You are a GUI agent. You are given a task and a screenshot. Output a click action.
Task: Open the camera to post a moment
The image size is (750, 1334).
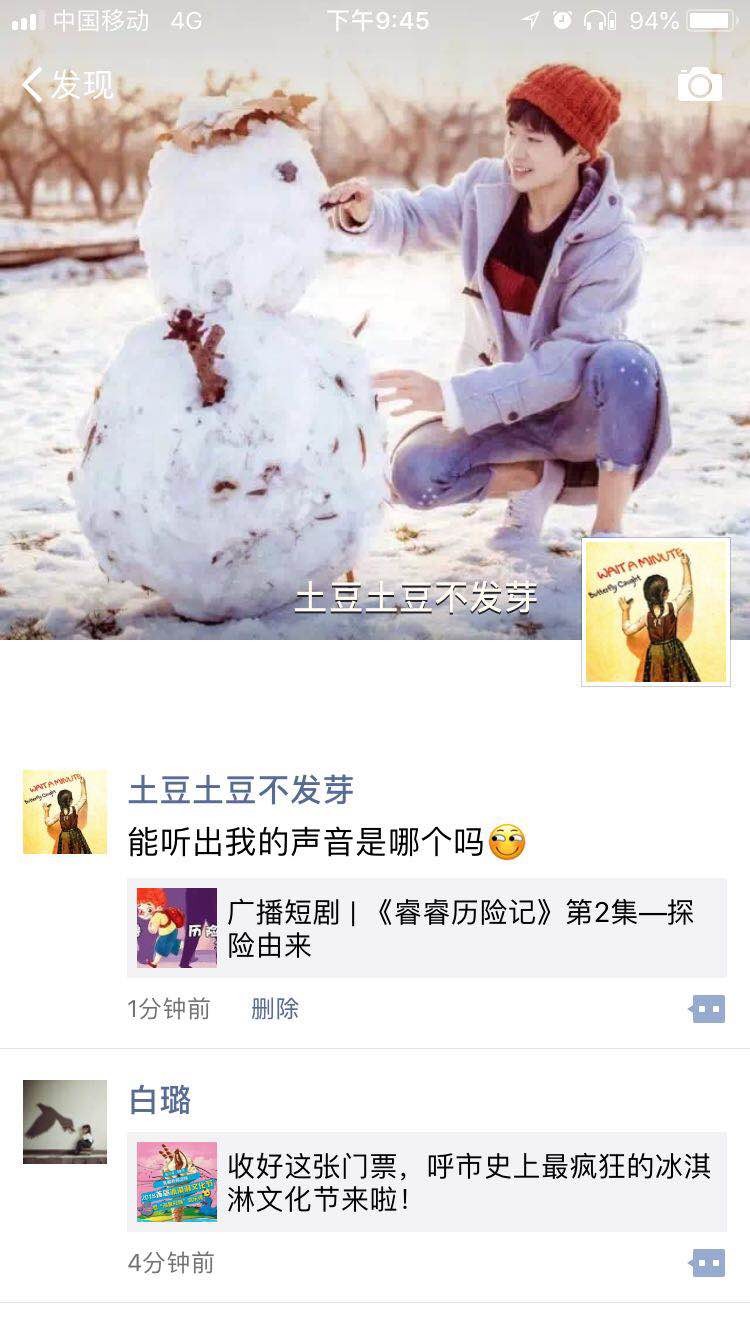pos(699,86)
